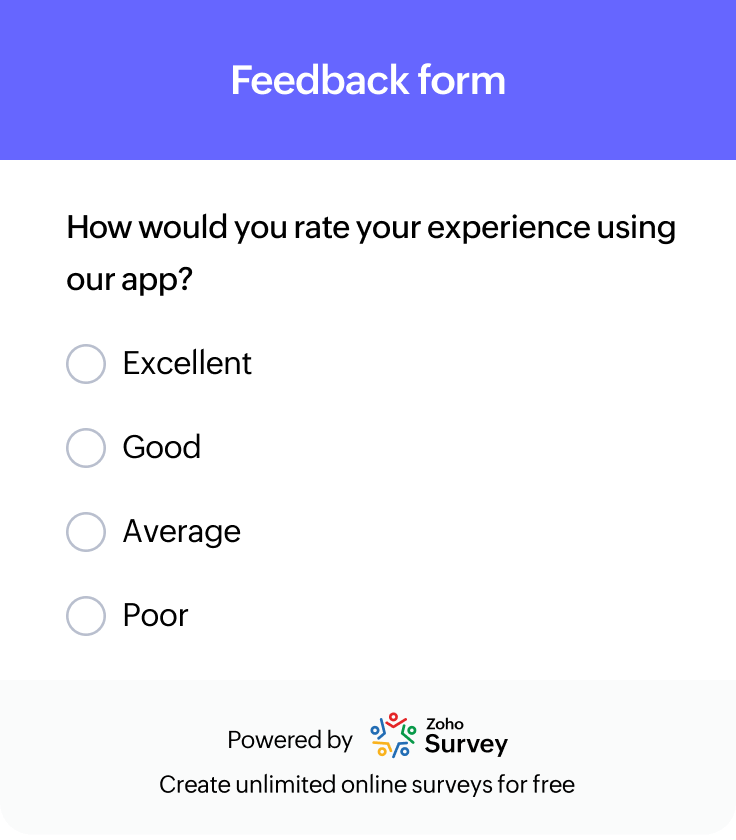Click the radio circle next to Good

tap(86, 448)
